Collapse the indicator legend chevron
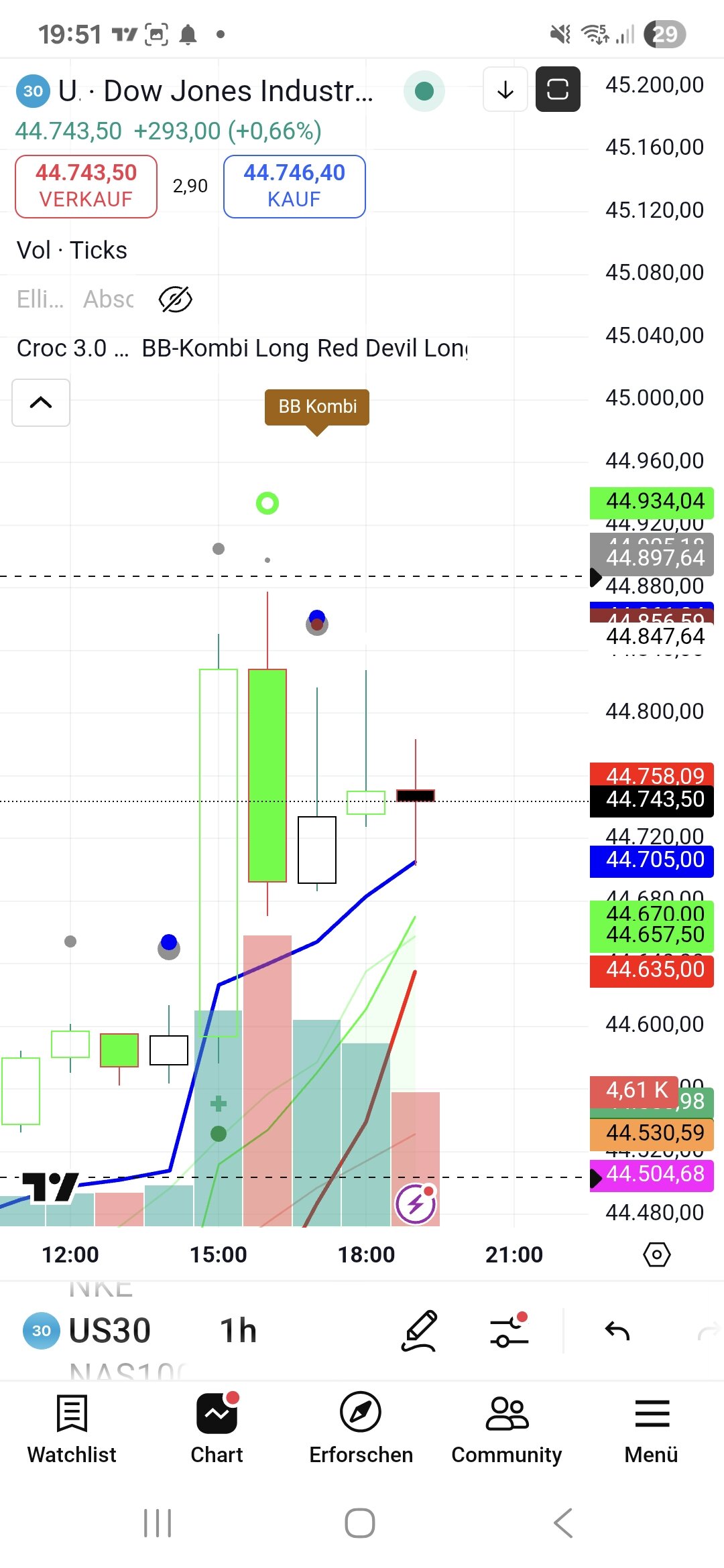The image size is (724, 1568). coord(41,403)
